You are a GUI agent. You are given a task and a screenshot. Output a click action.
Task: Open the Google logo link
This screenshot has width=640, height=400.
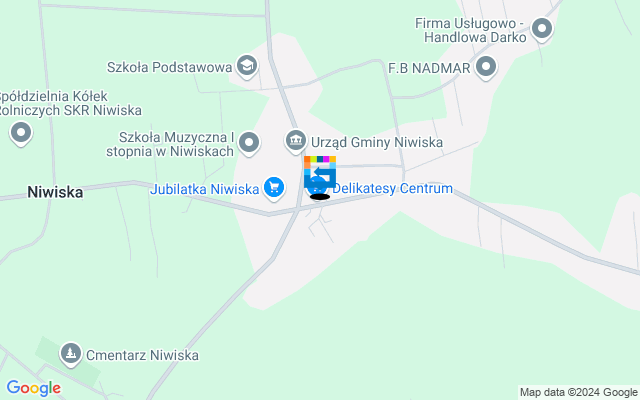click(33, 388)
